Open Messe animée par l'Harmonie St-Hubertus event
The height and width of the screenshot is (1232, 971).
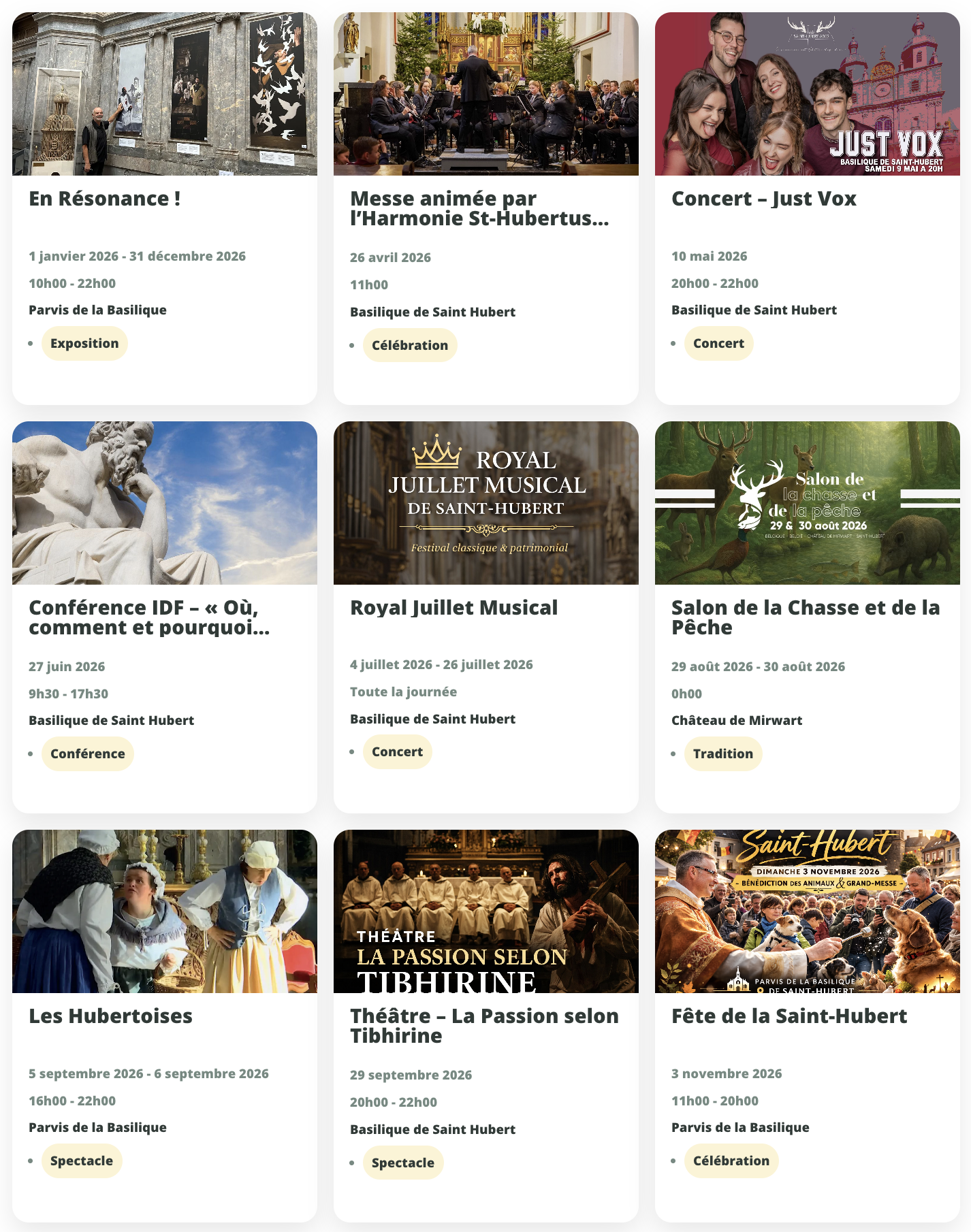pos(479,208)
